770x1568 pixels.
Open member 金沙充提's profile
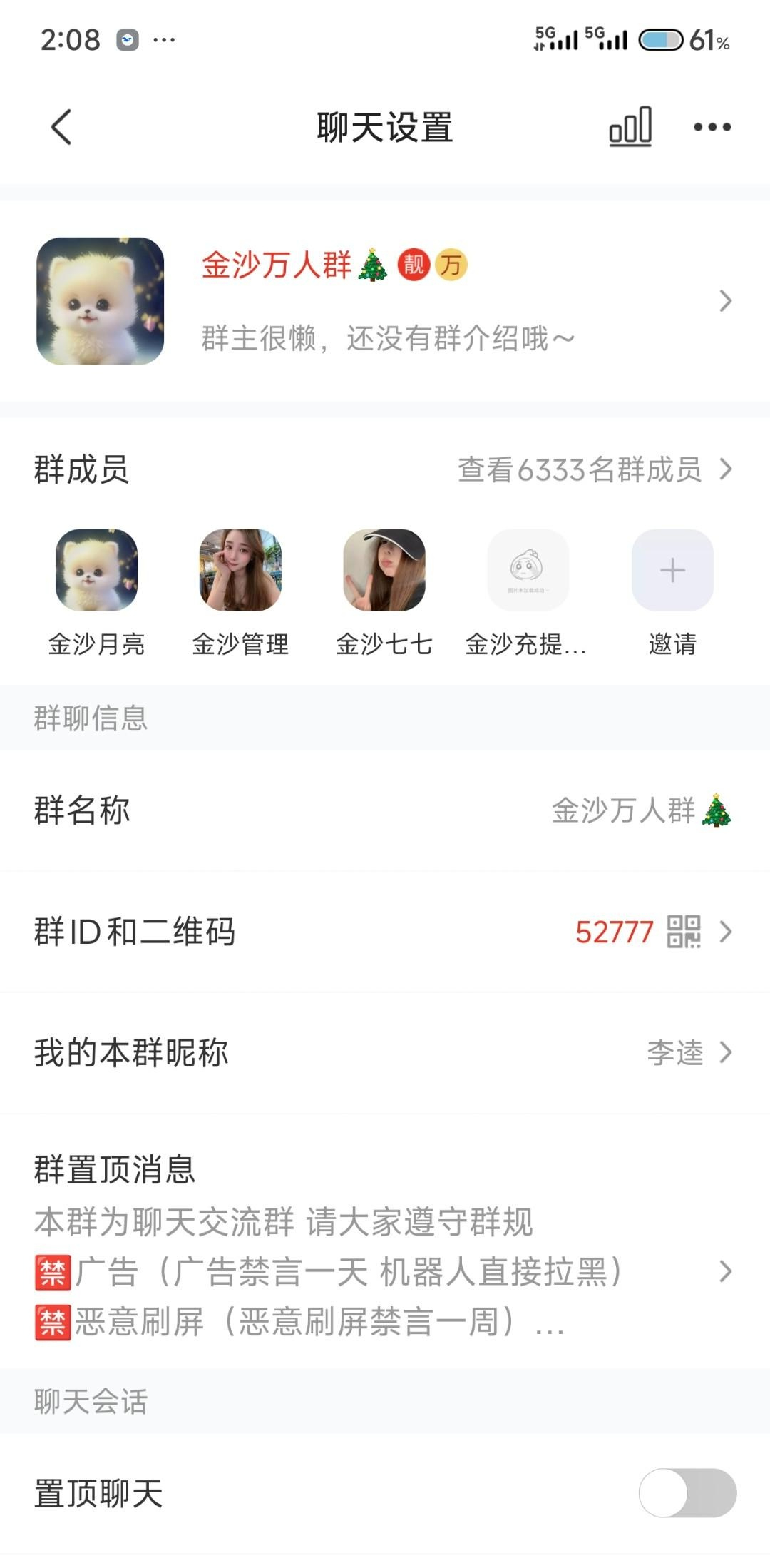pyautogui.click(x=528, y=571)
